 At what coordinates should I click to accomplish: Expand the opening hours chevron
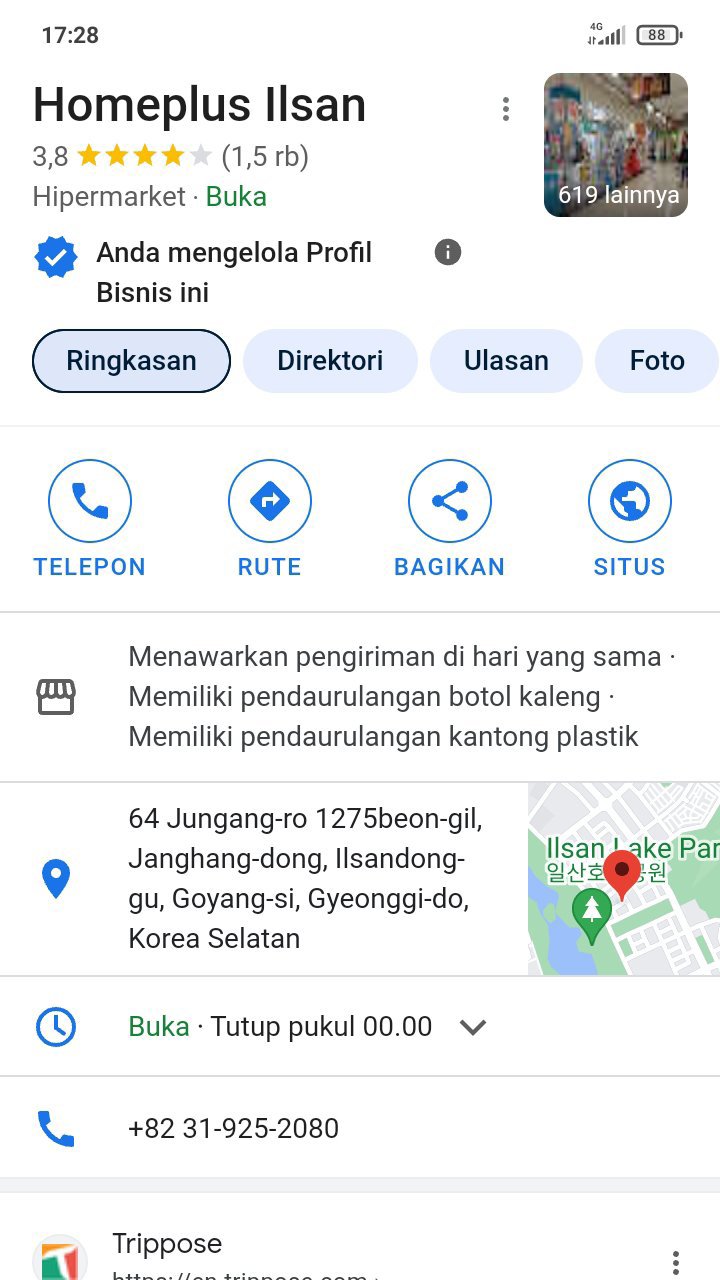click(473, 1027)
